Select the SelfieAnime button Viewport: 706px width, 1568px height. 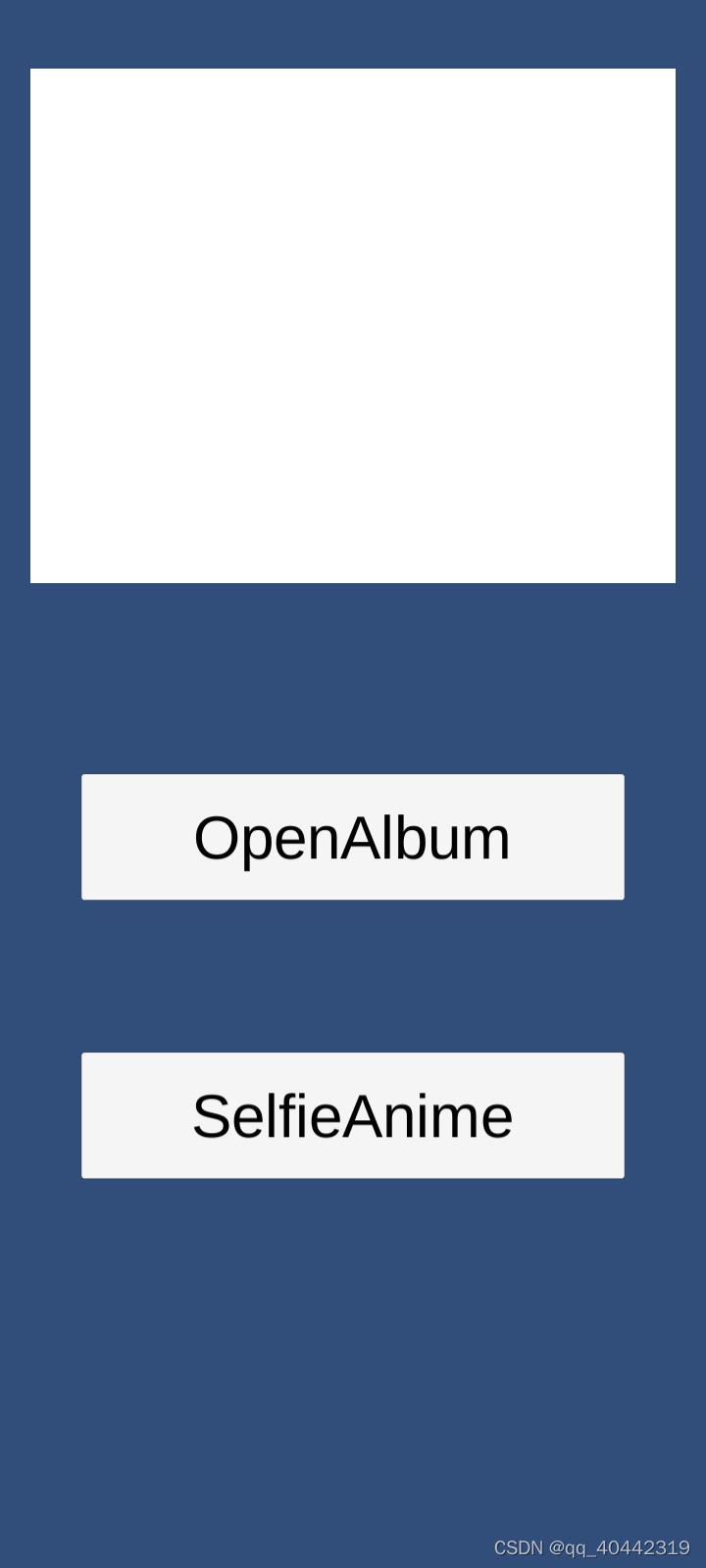(x=352, y=1115)
